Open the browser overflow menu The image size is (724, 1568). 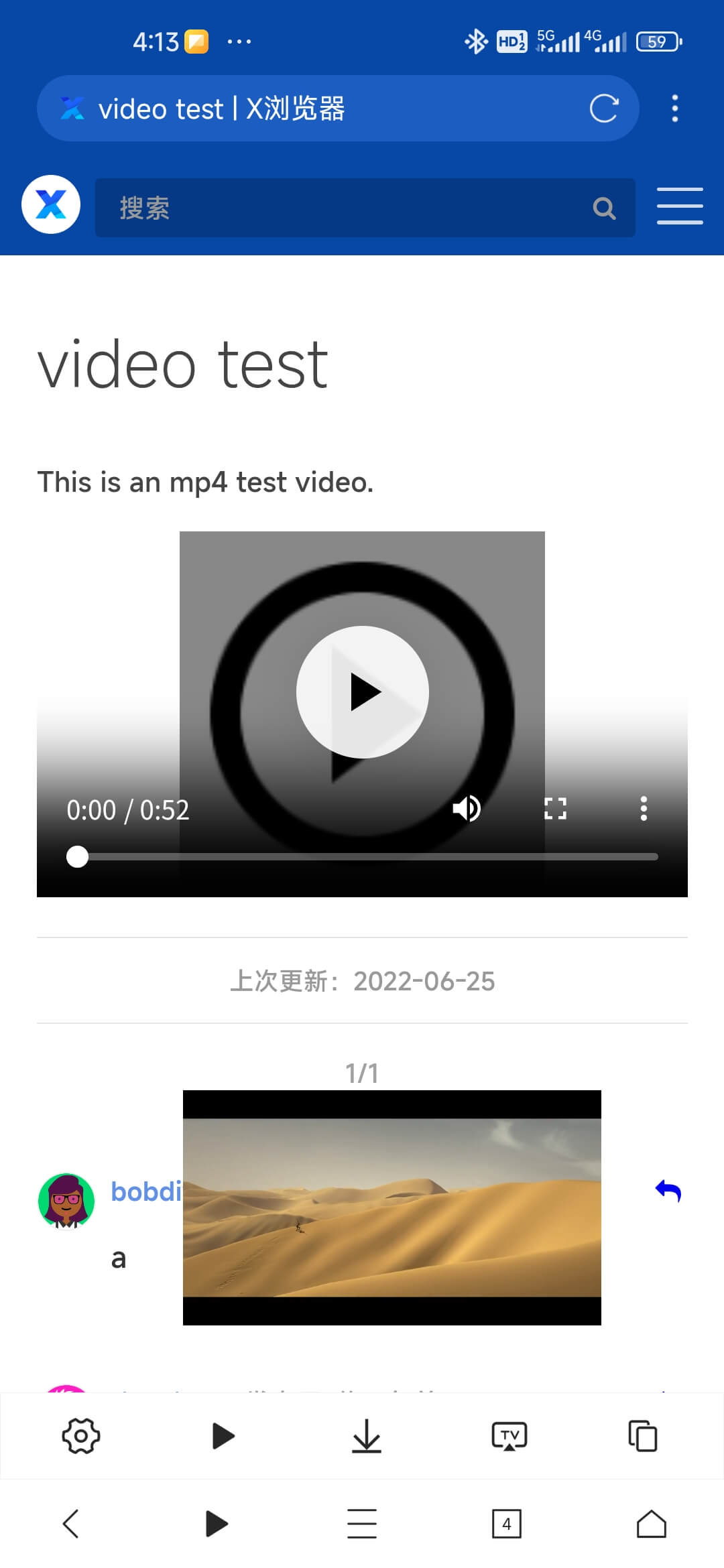click(674, 109)
